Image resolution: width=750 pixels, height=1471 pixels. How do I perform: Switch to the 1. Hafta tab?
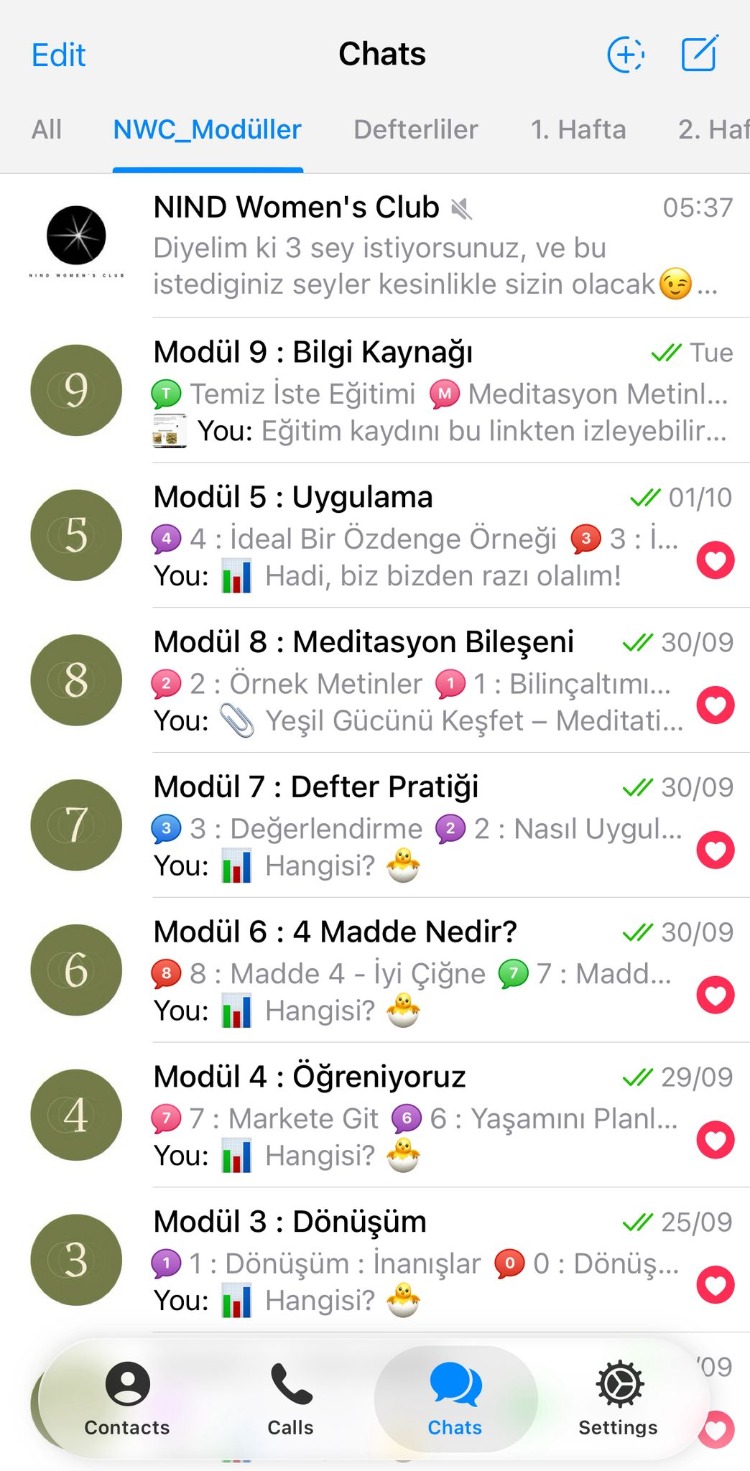(x=578, y=129)
